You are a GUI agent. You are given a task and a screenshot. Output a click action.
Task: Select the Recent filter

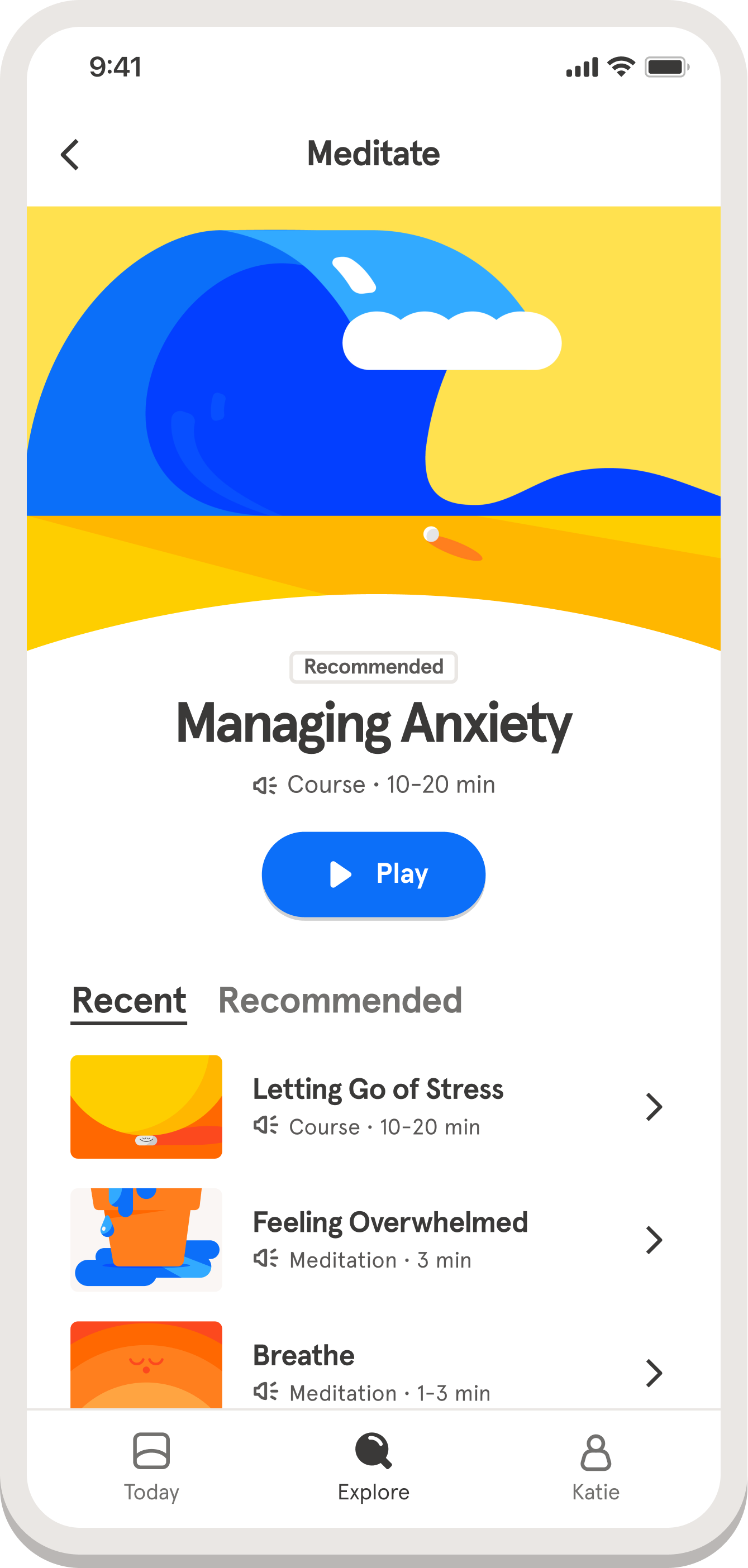point(128,999)
